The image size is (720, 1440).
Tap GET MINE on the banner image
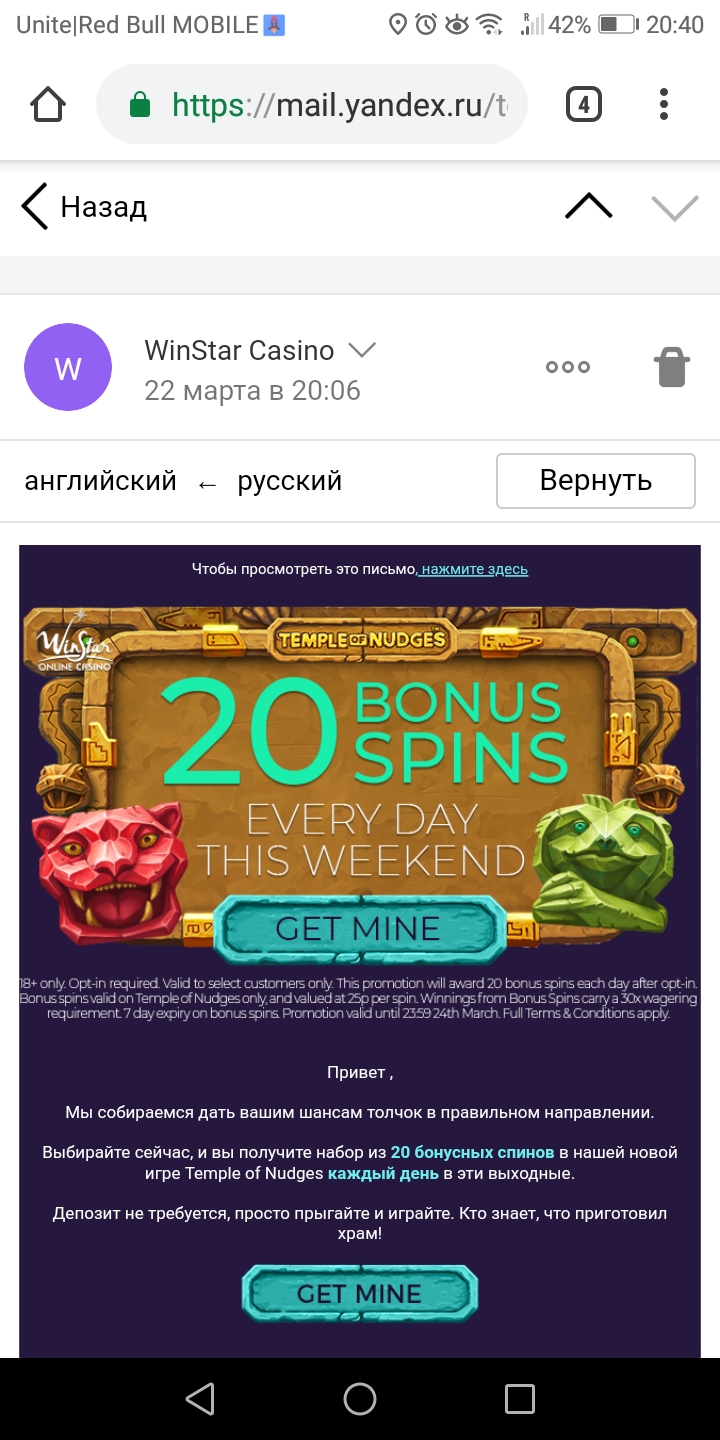point(358,929)
